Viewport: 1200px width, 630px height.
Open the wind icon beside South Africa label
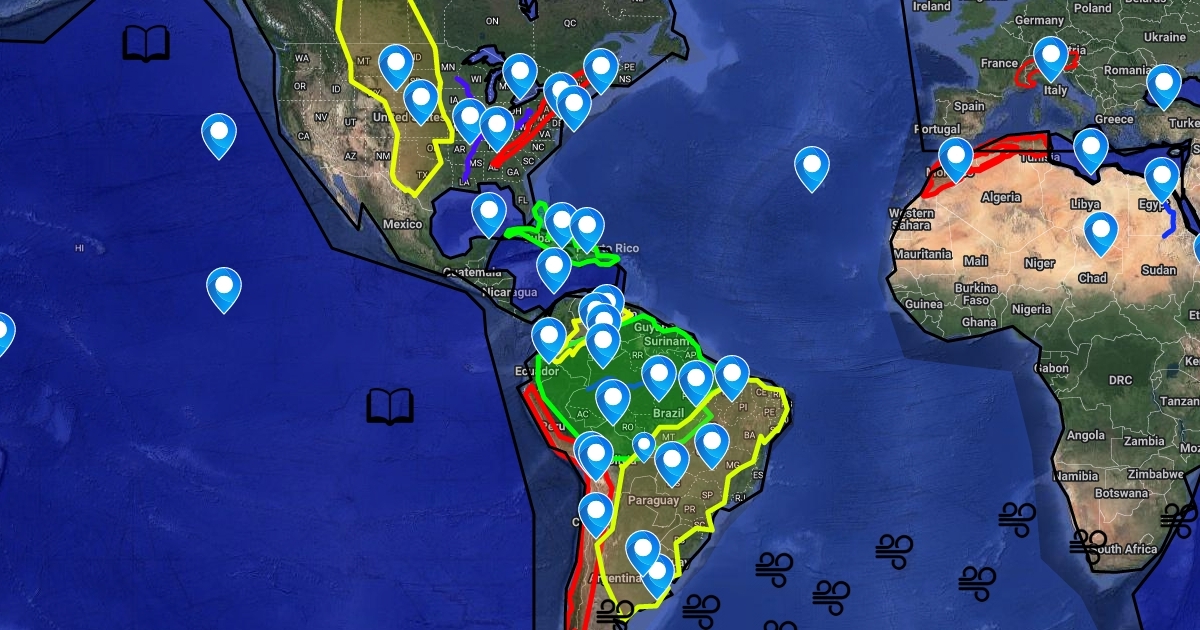[1087, 544]
